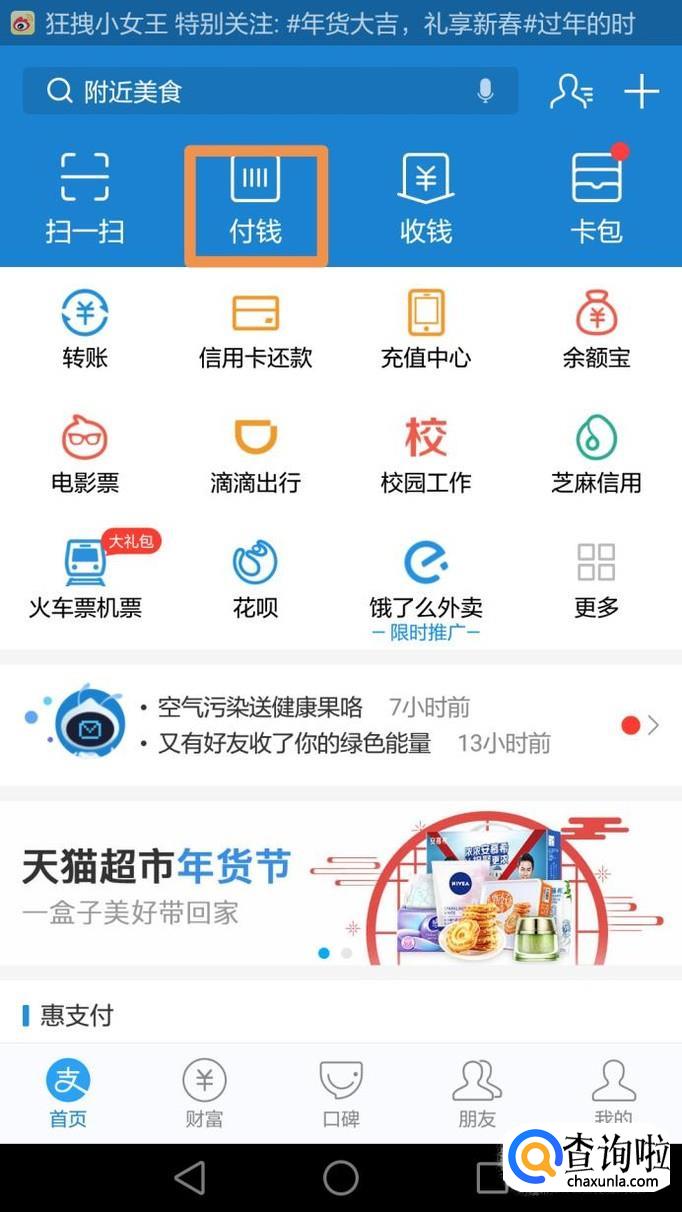Tap the 附近美食 search box
Viewport: 682px width, 1212px height.
(250, 92)
